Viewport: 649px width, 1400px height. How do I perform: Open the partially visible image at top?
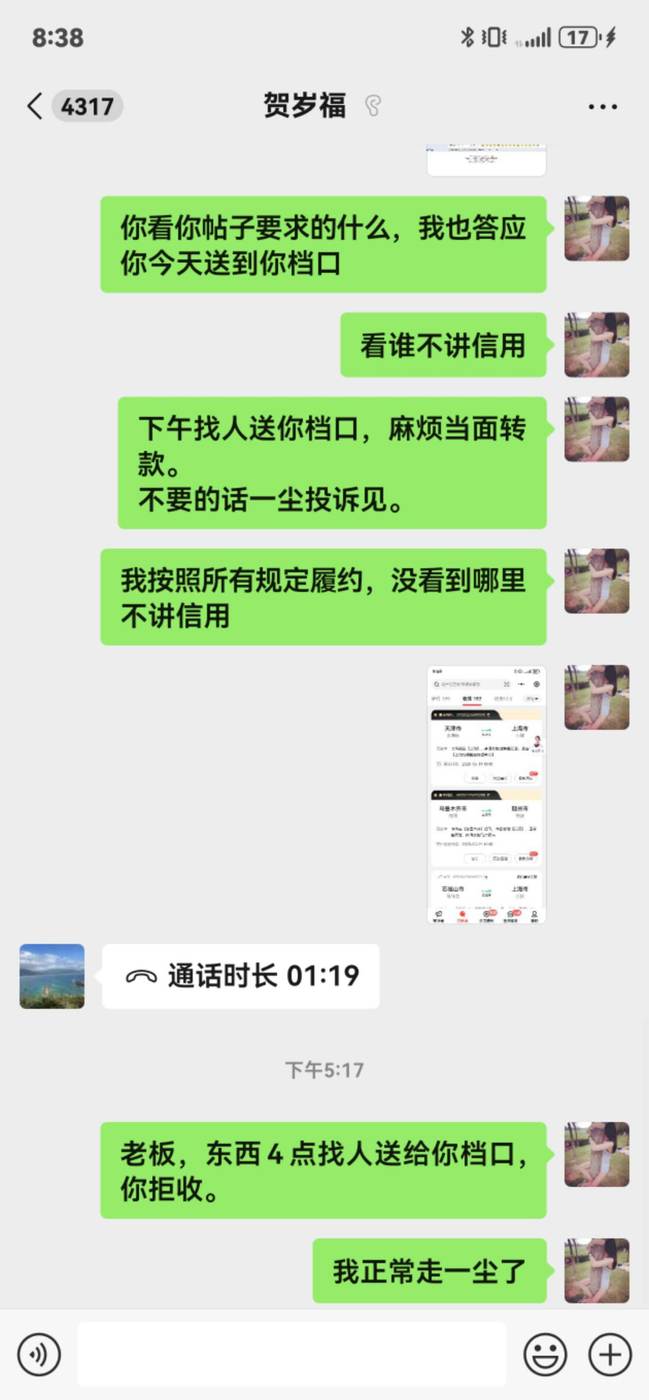(487, 160)
